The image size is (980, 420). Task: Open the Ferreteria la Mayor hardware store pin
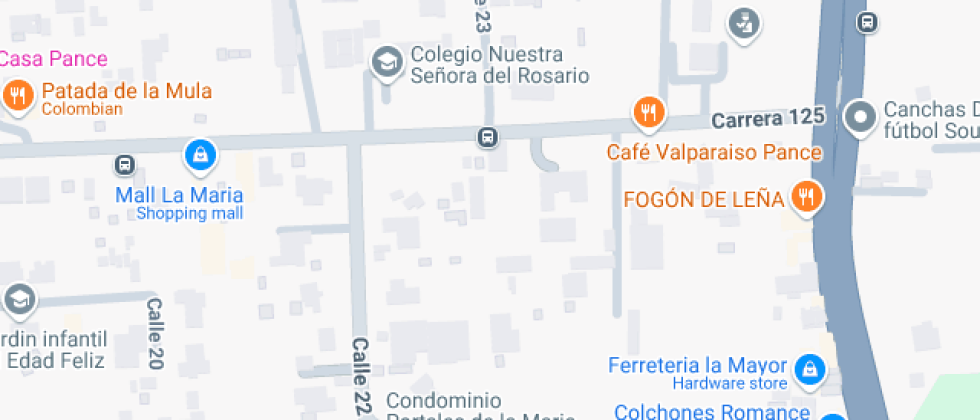pos(810,371)
